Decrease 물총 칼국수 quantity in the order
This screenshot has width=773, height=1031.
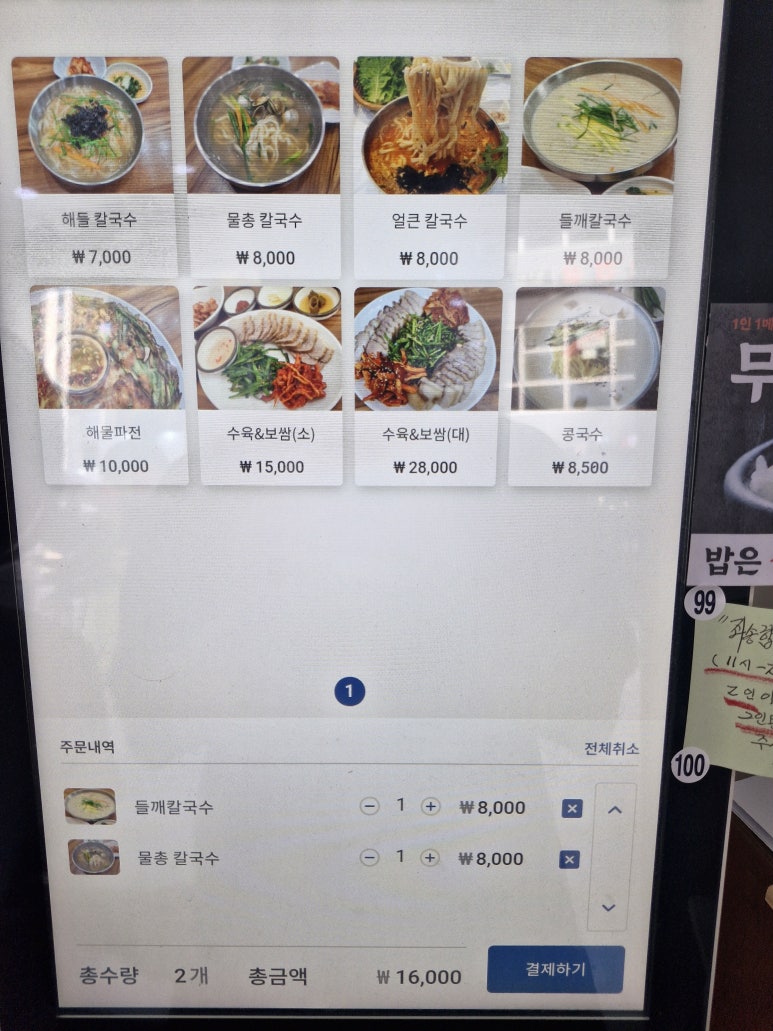(370, 857)
